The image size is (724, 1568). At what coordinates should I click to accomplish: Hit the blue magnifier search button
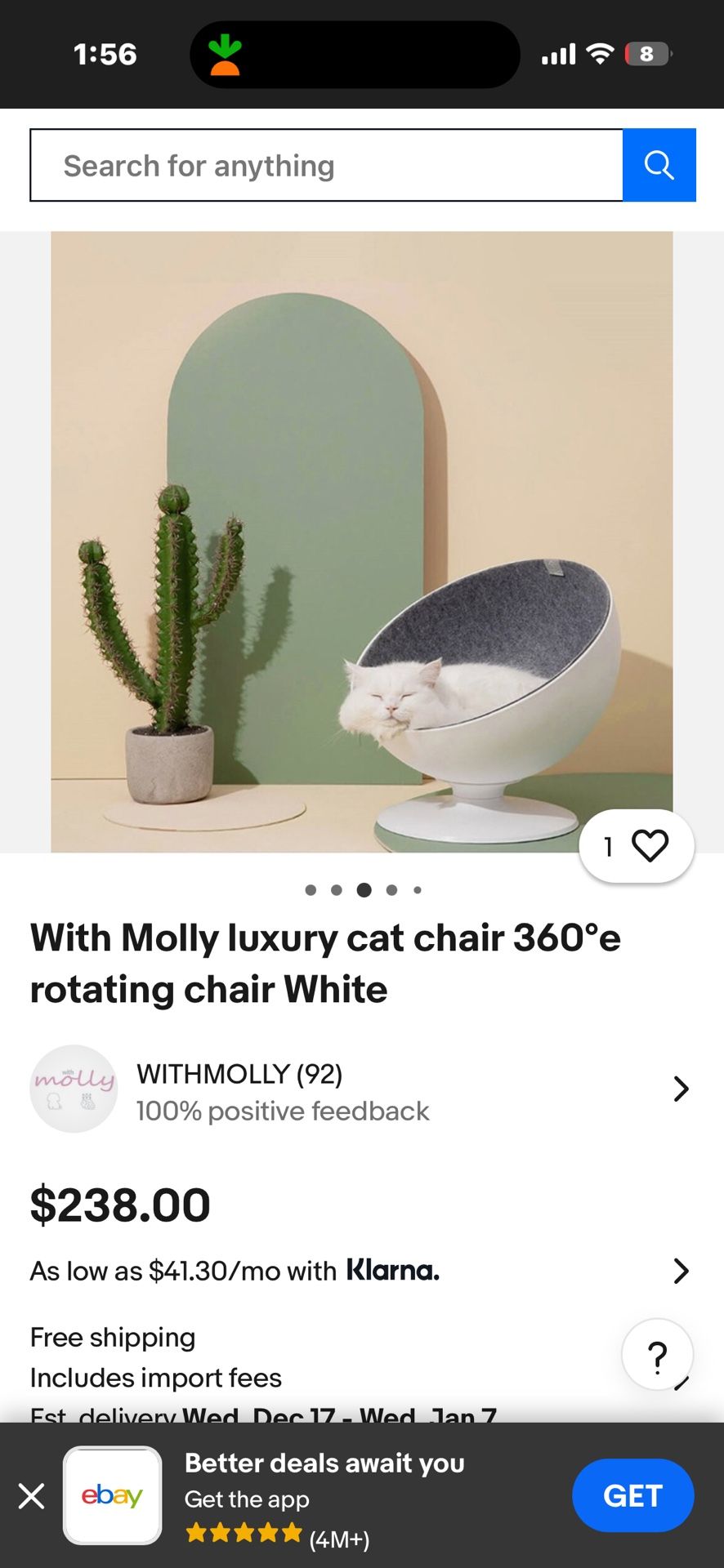coord(659,166)
